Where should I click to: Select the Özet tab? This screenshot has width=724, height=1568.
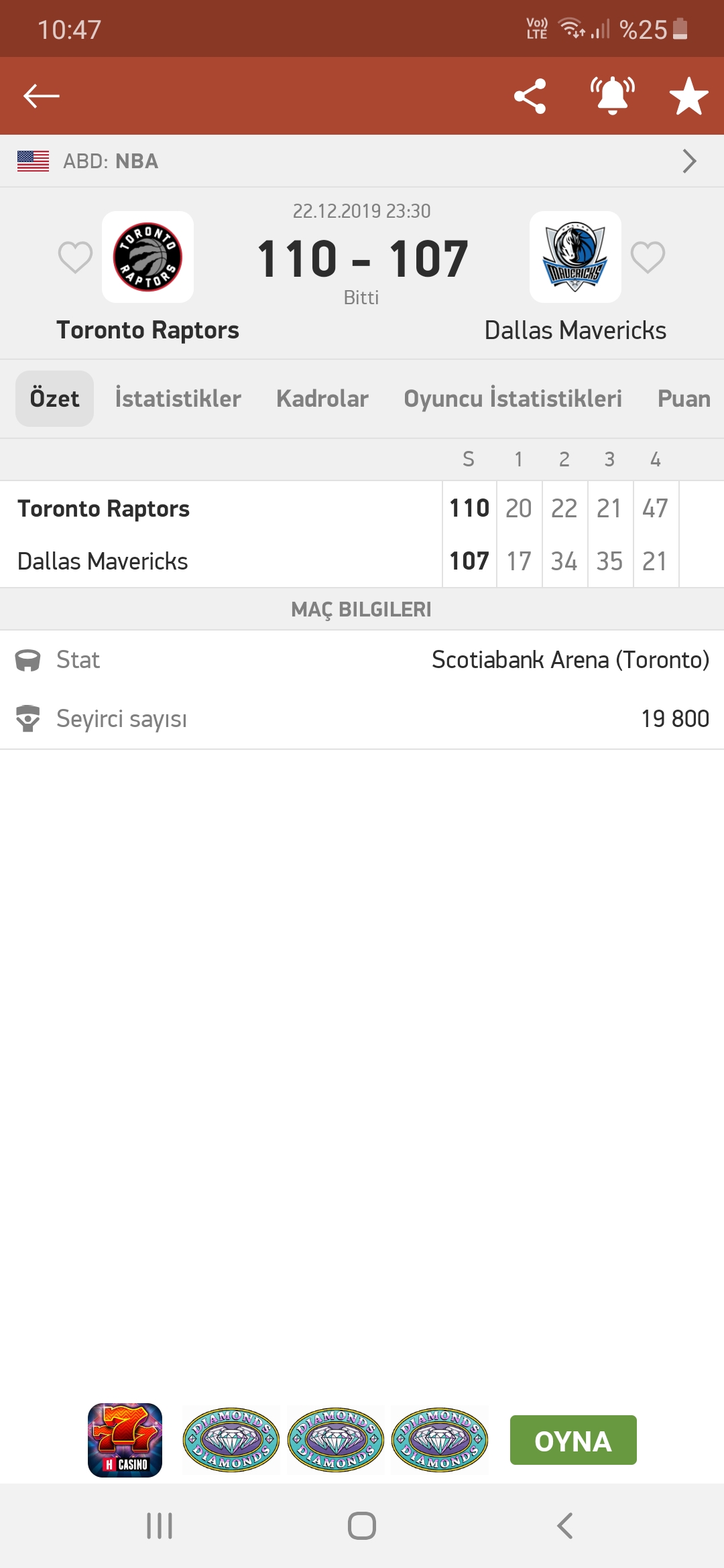point(54,399)
